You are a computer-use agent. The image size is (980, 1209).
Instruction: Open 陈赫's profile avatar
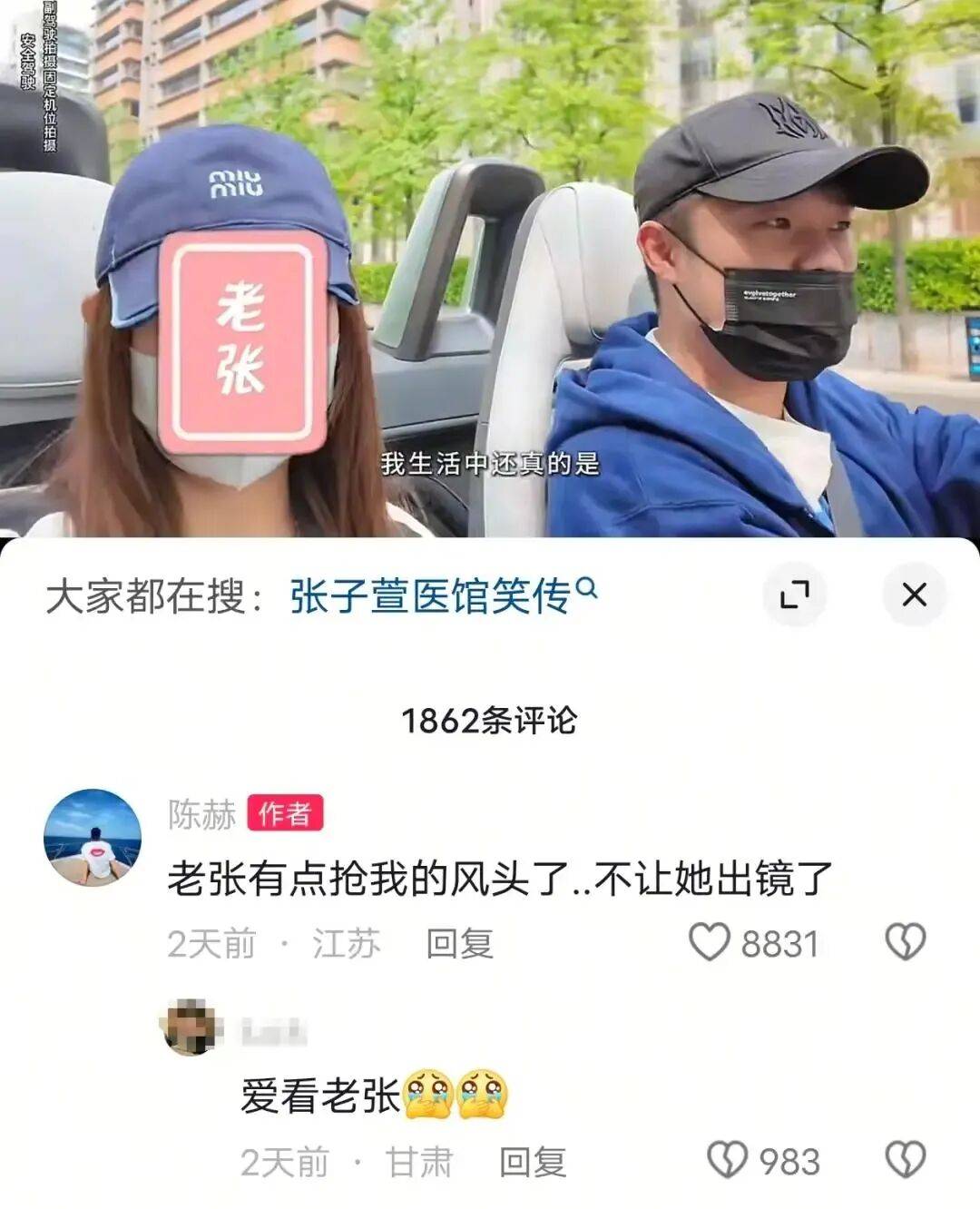pyautogui.click(x=93, y=836)
